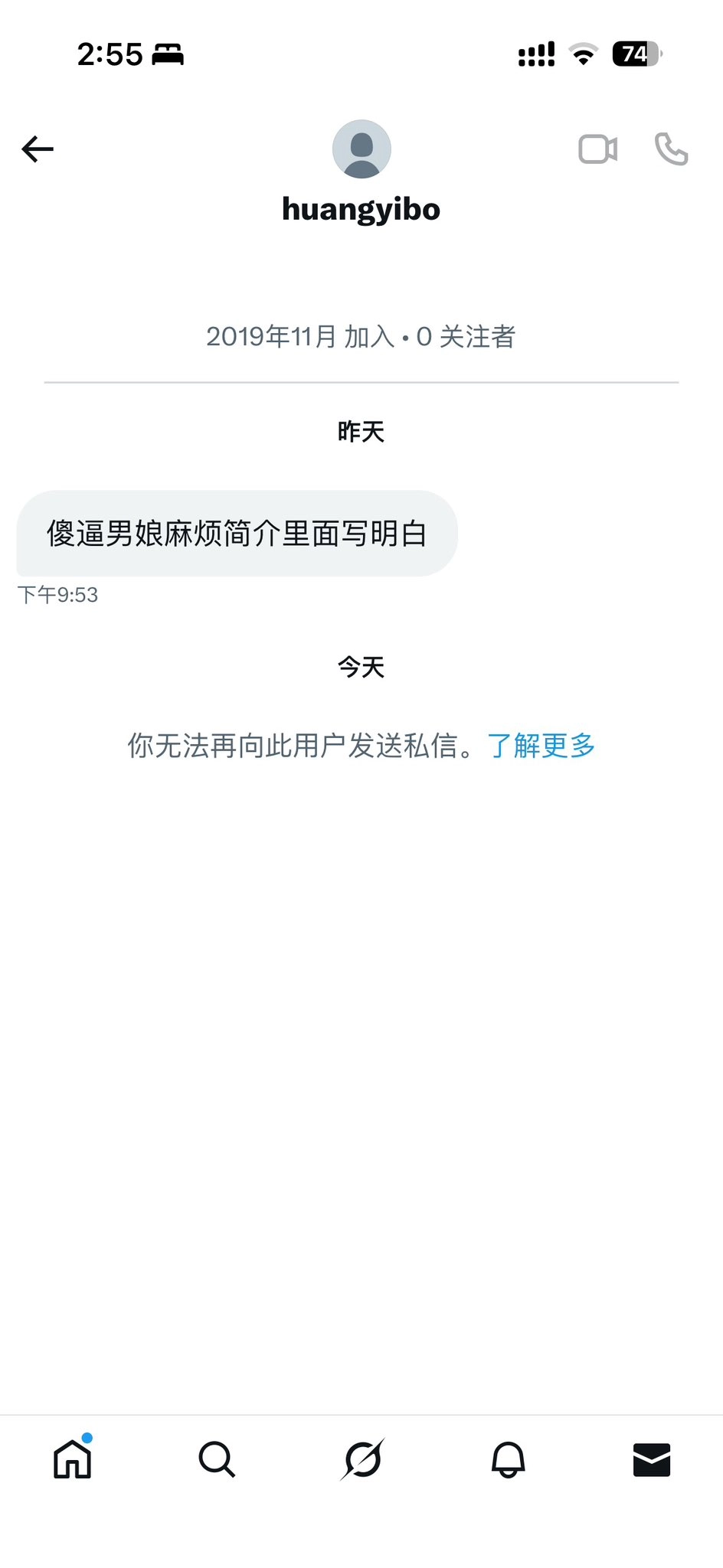Switch to the Search tab
Screen dimensions: 723x1568
(x=217, y=1459)
